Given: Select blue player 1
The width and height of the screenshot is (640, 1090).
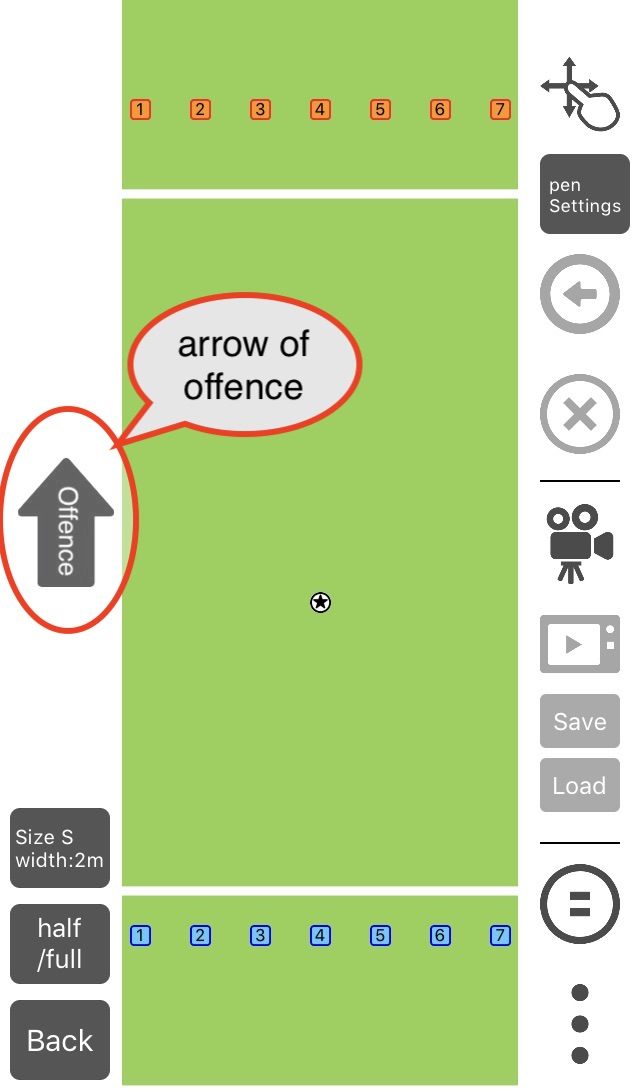Looking at the screenshot, I should (140, 936).
